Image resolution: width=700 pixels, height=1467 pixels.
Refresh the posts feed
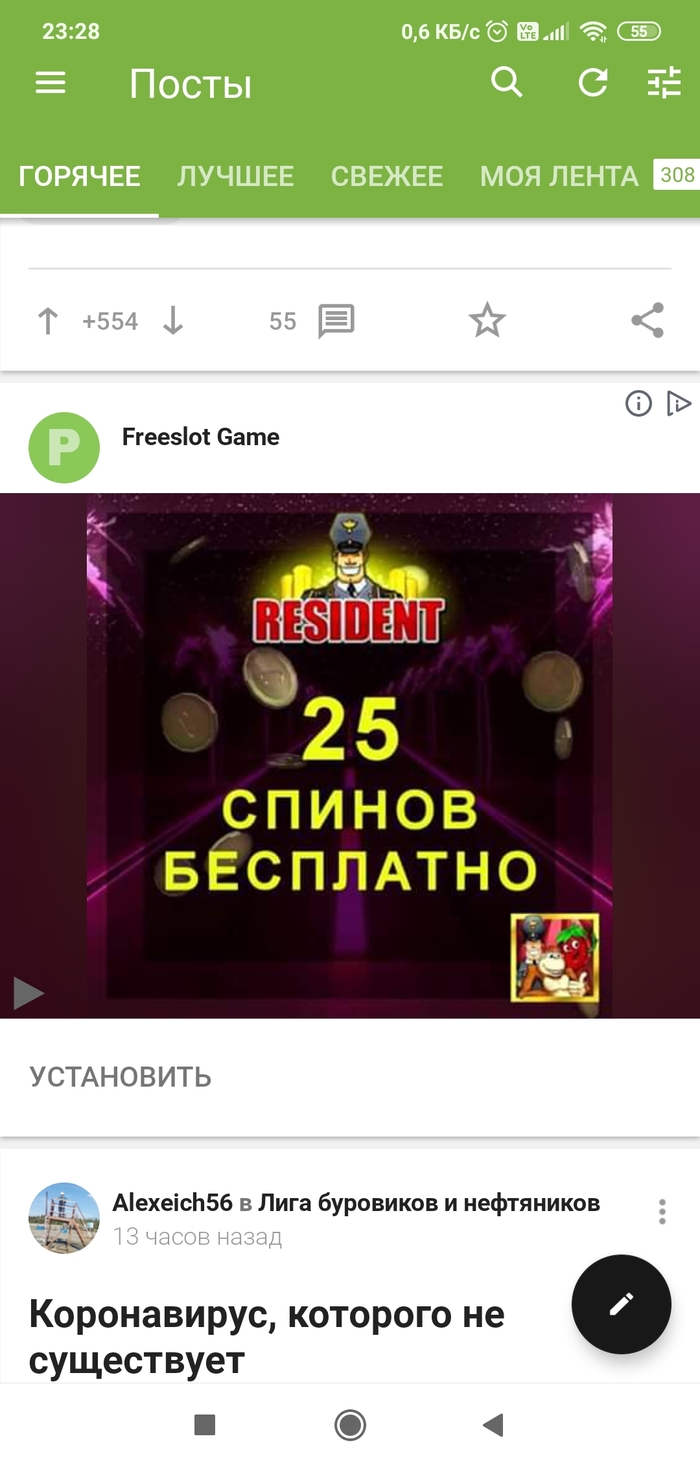click(x=593, y=83)
